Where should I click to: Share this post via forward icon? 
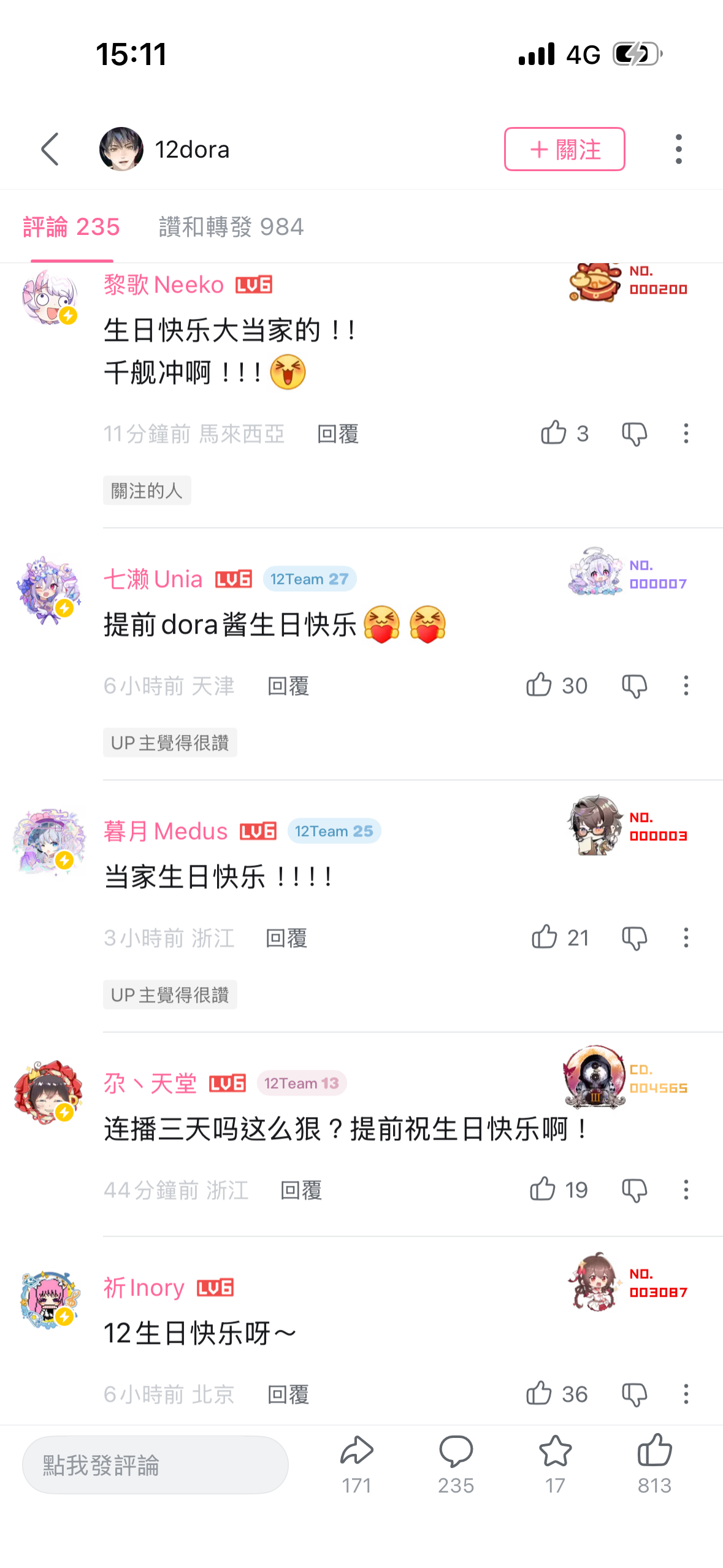point(357,1465)
